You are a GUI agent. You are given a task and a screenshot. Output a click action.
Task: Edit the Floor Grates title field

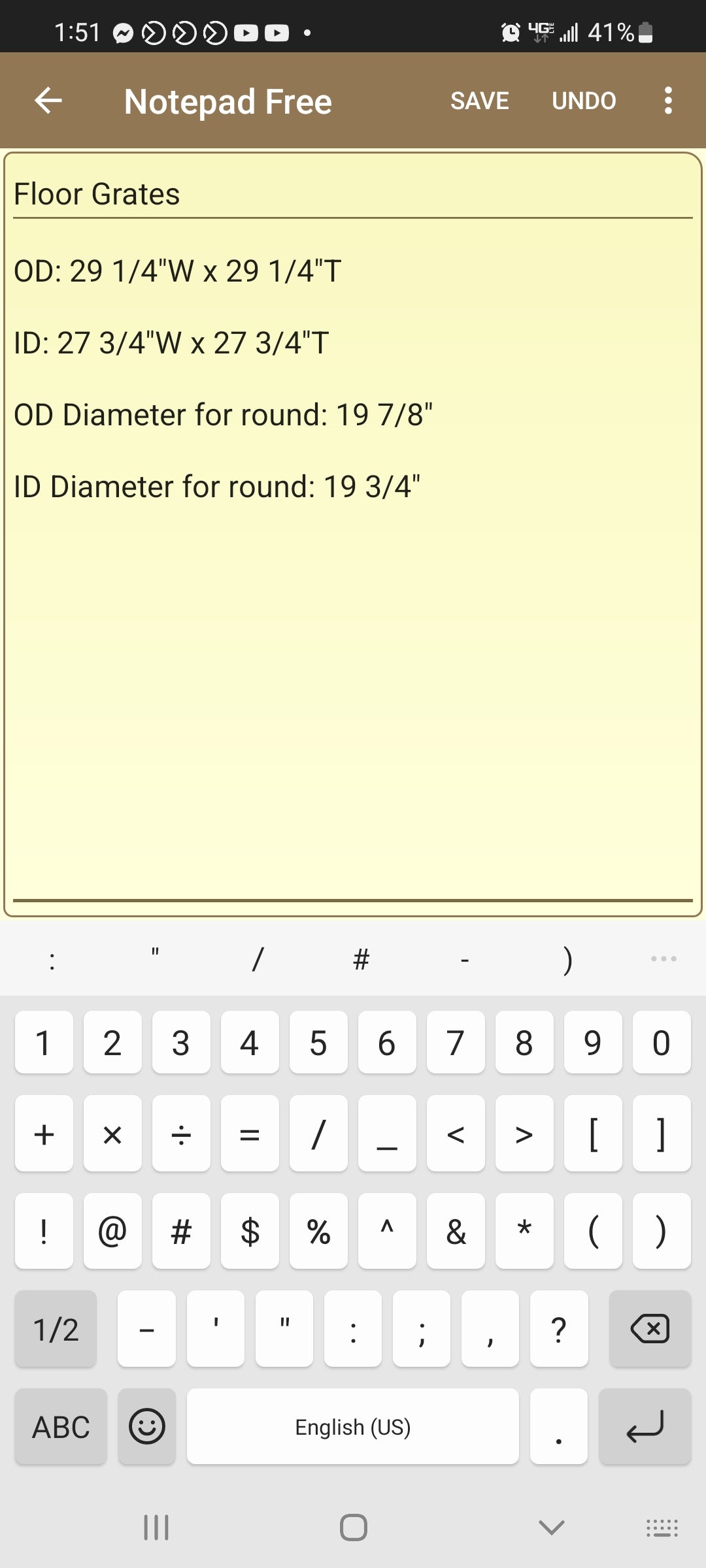[353, 194]
